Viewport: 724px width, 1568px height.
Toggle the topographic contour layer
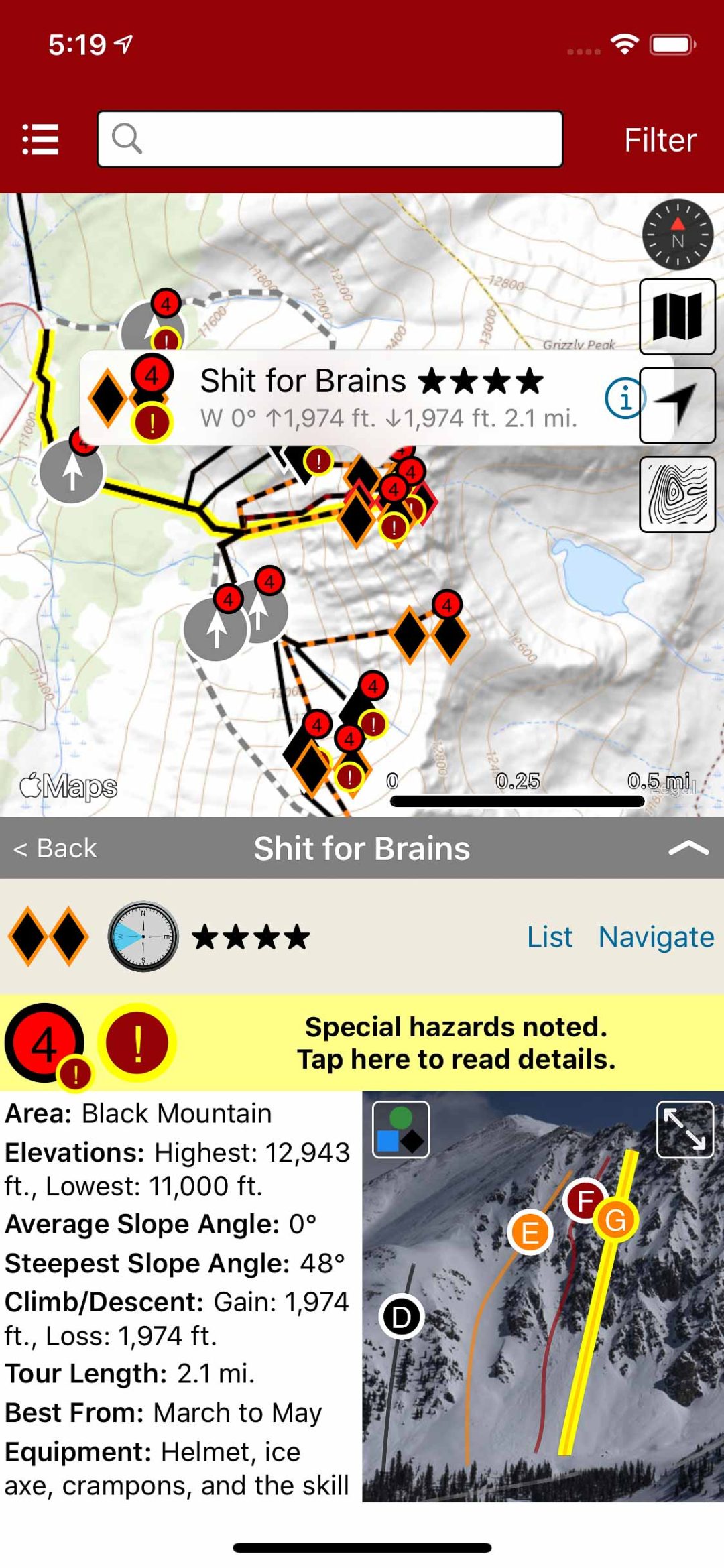[x=677, y=494]
